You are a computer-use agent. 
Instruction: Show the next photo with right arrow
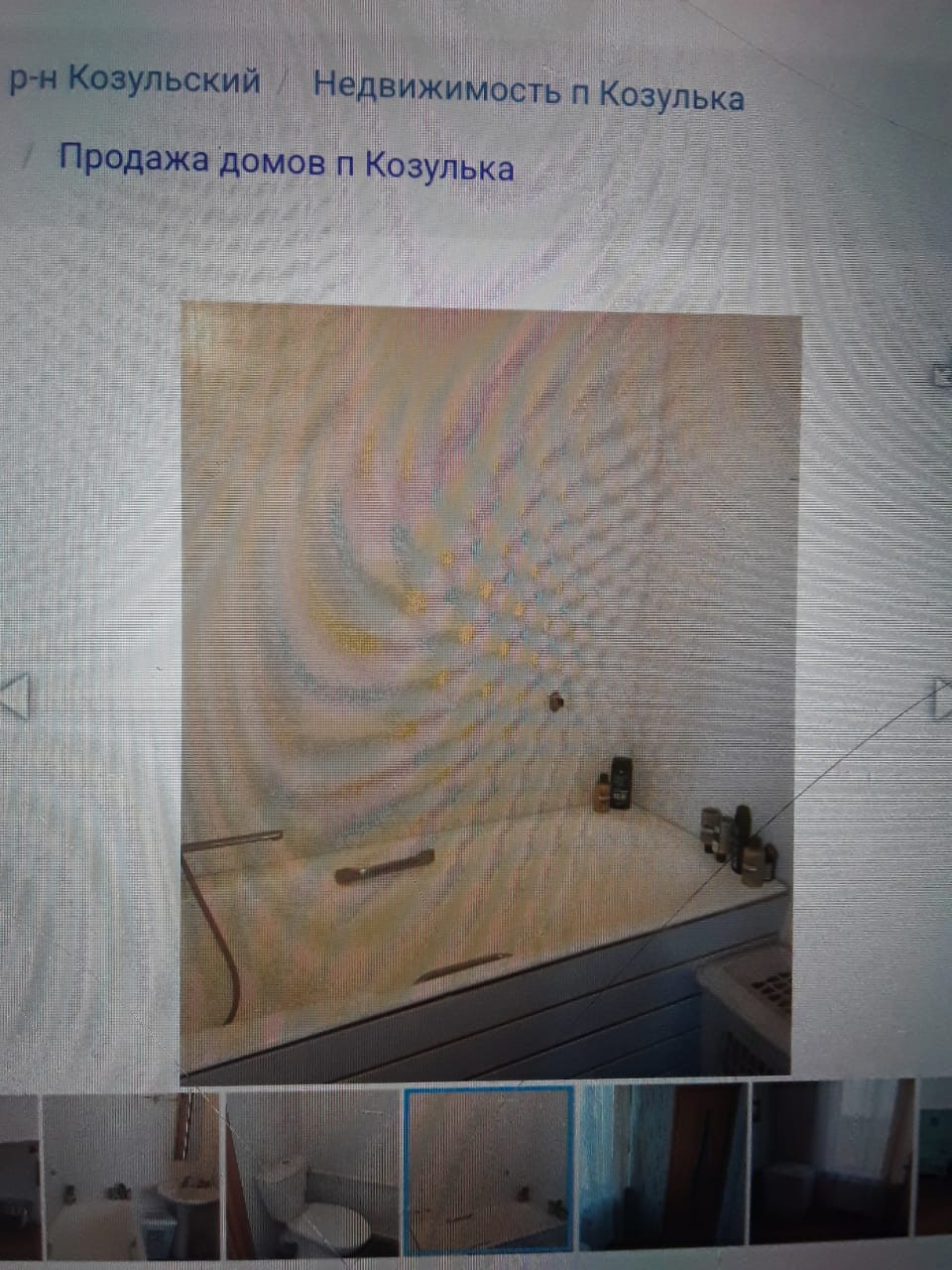941,699
